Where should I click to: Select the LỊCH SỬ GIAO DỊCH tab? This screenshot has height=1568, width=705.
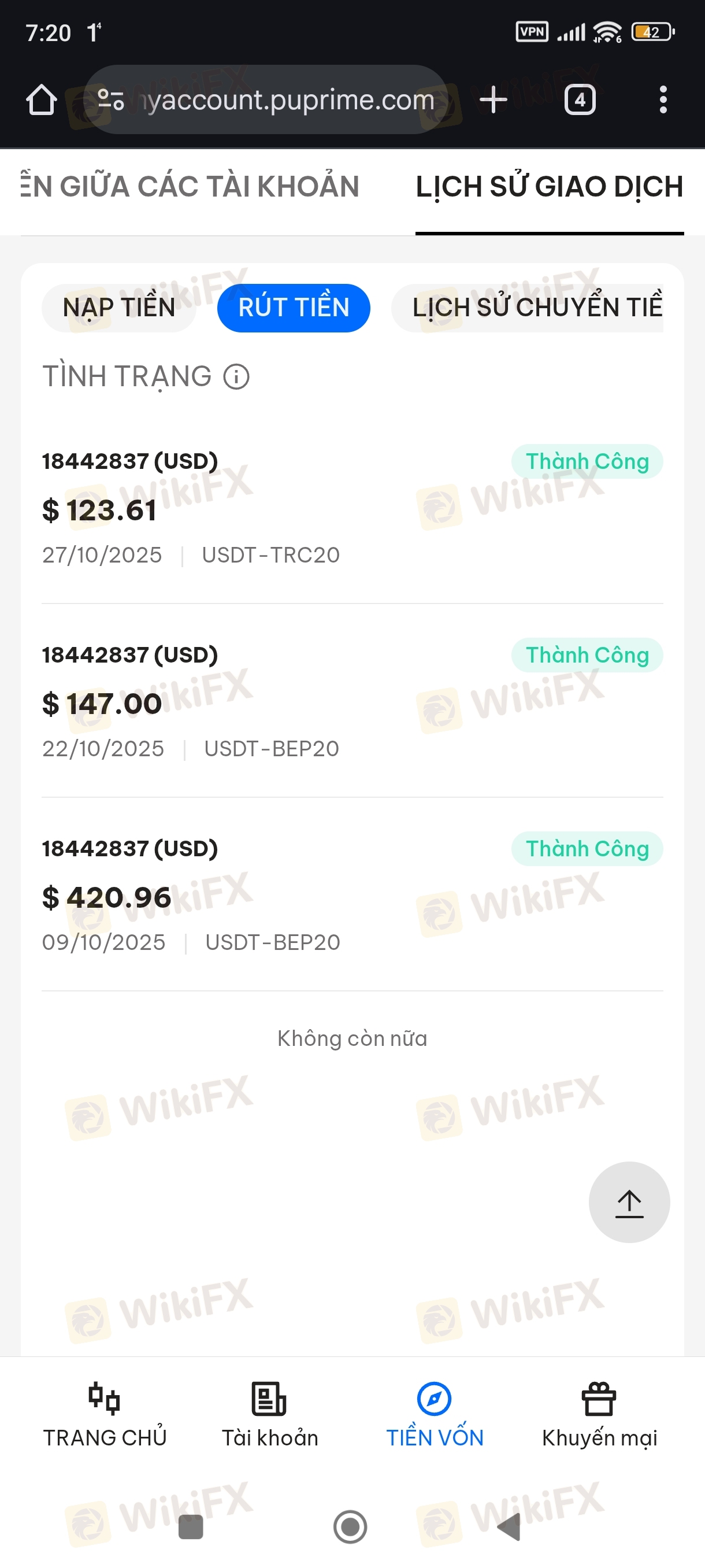550,186
